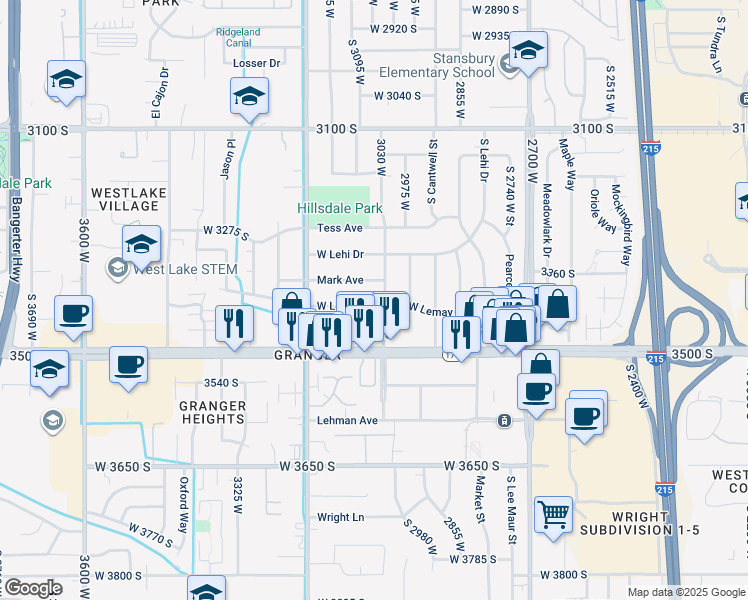This screenshot has height=600, width=748.
Task: Open the school marker beside Stansbury Elementary School
Action: point(529,48)
